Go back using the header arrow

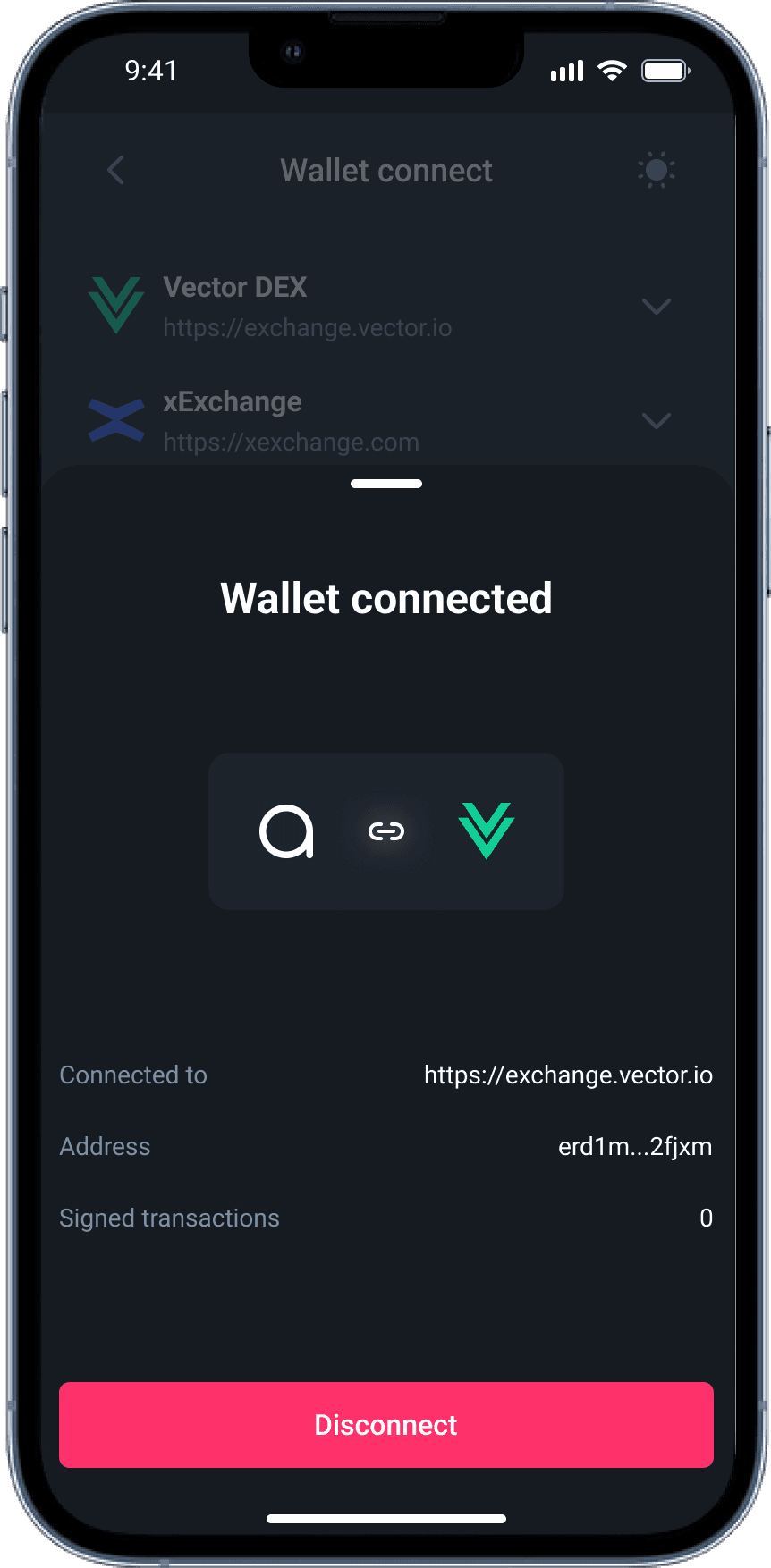(x=115, y=170)
